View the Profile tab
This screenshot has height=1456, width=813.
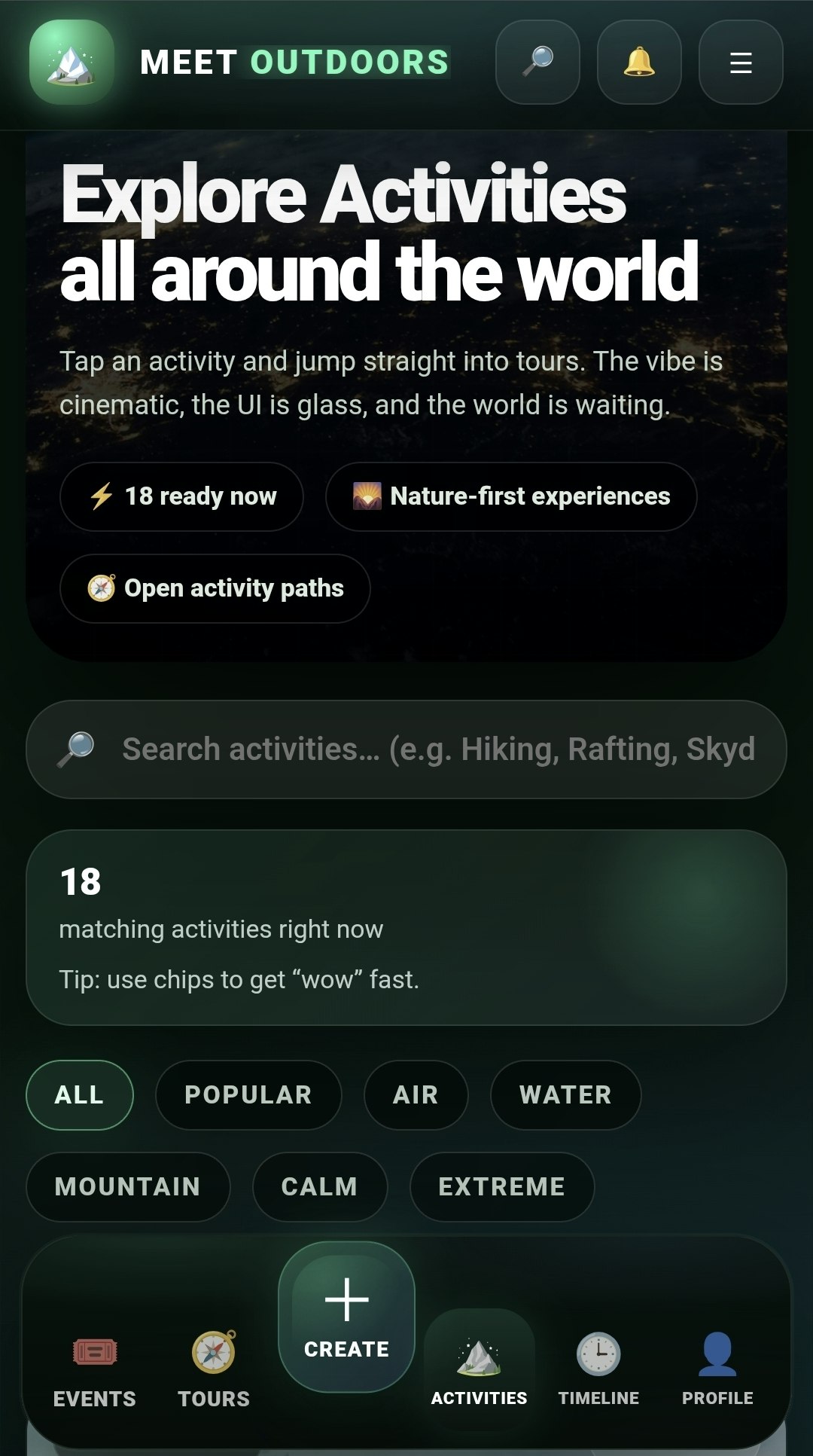tap(717, 1369)
